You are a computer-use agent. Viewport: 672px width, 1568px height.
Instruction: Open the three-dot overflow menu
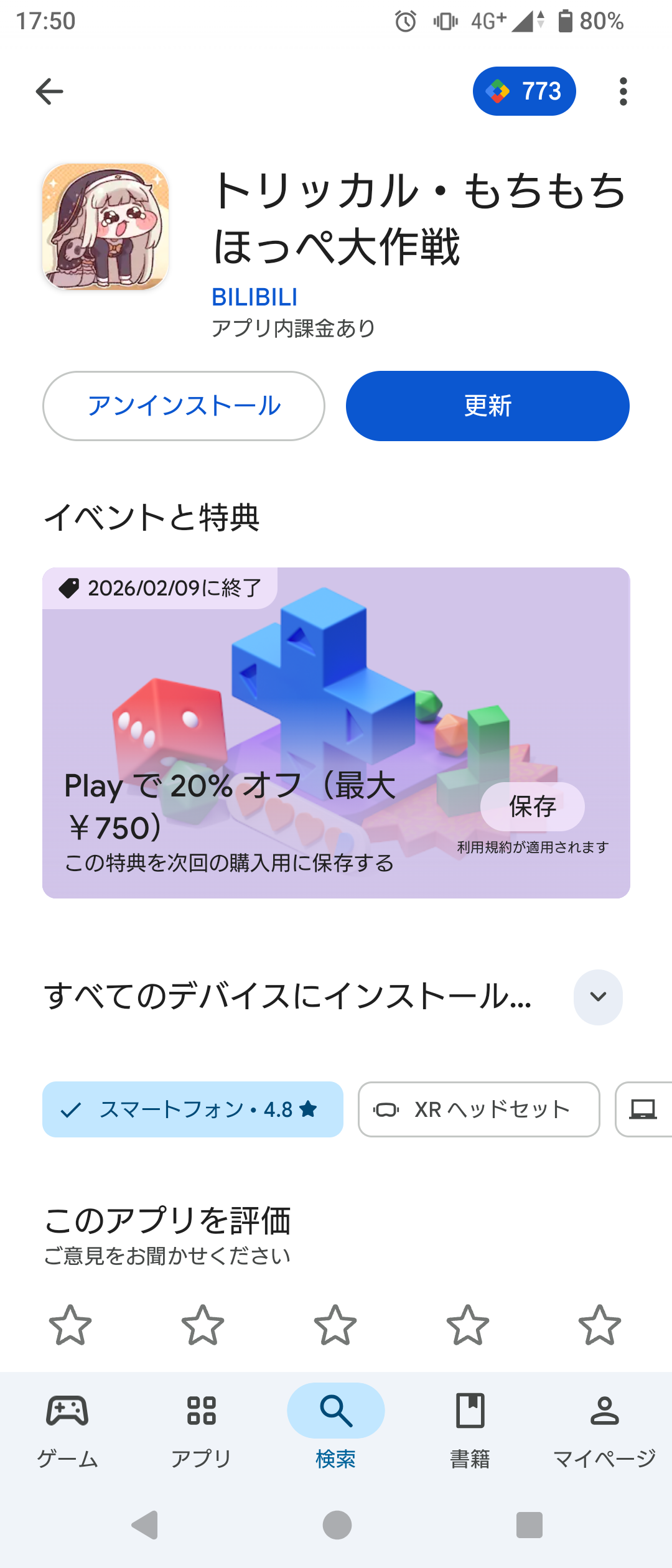623,91
